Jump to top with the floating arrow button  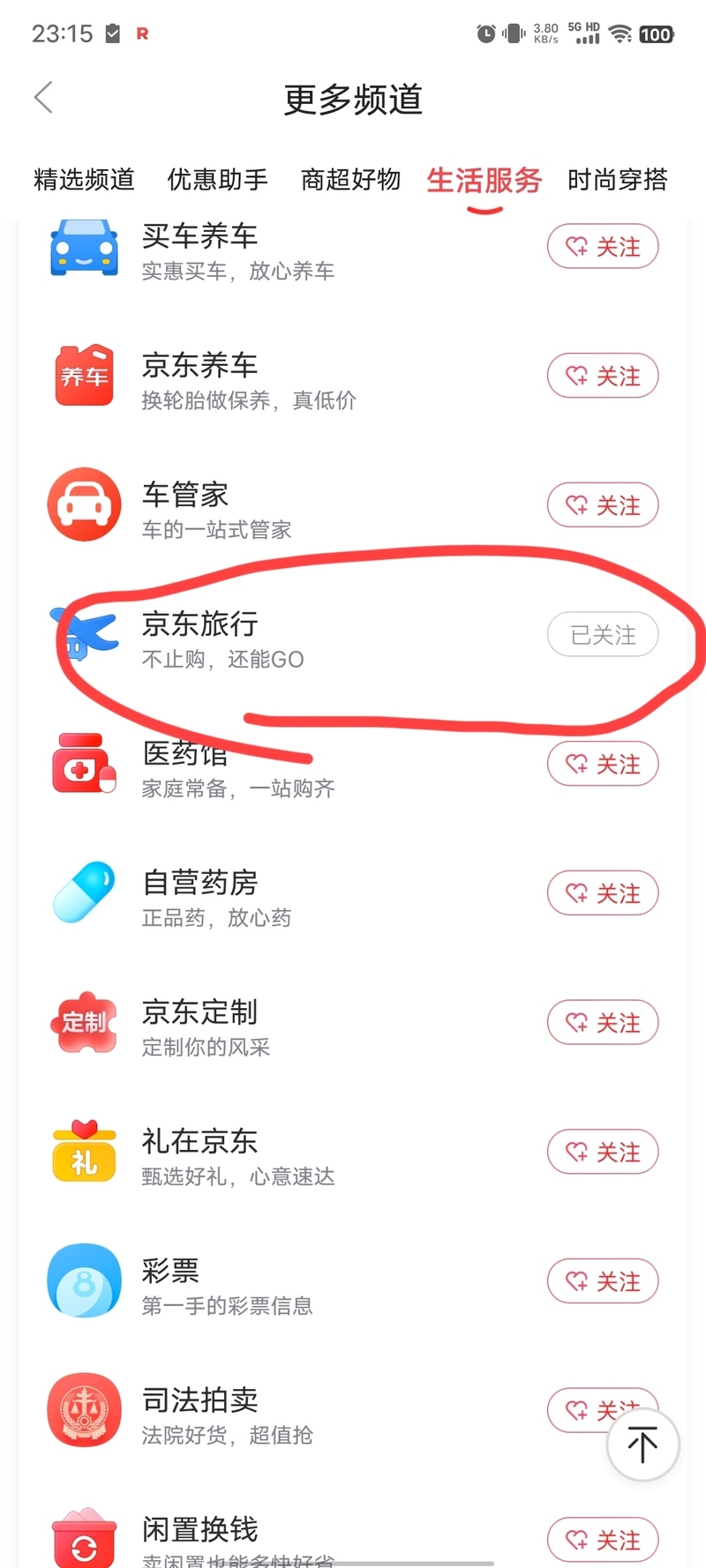642,1445
